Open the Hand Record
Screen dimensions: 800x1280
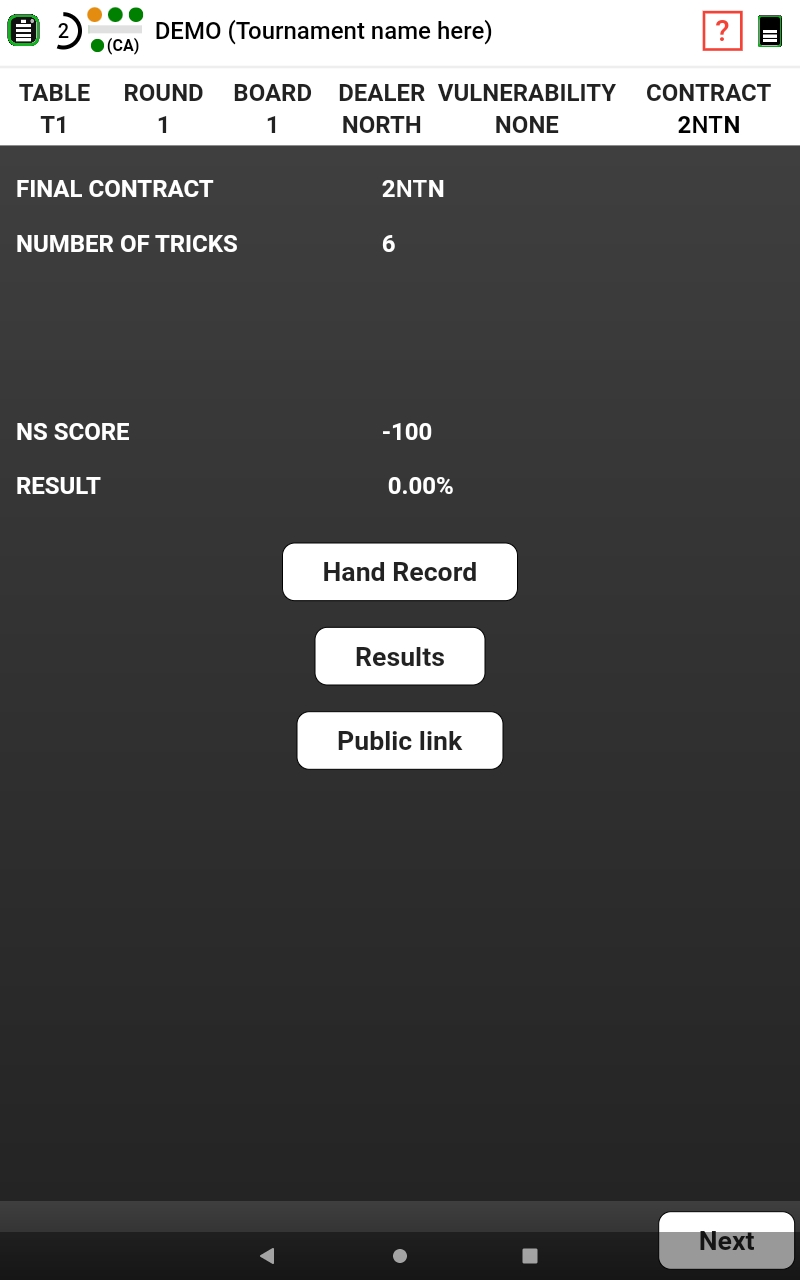399,572
